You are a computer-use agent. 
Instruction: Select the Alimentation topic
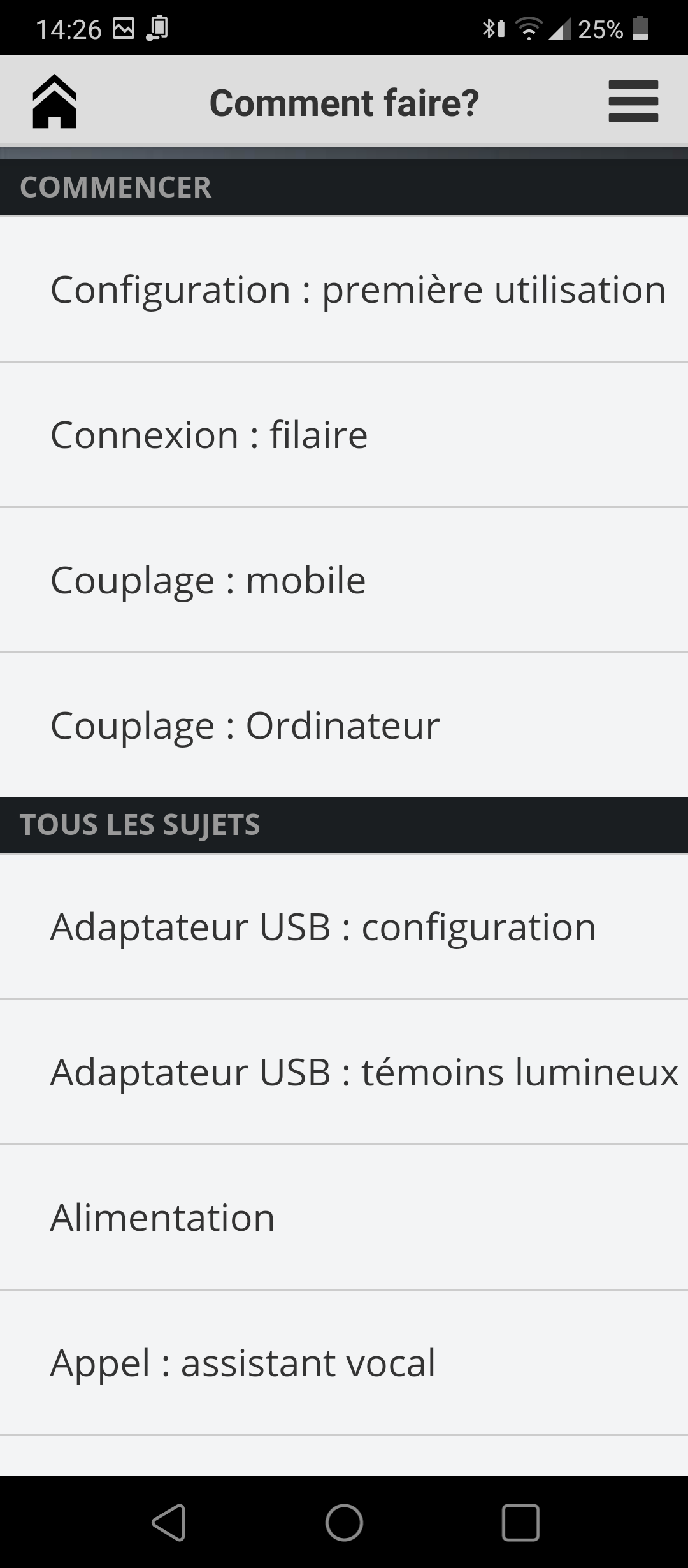[x=344, y=1217]
